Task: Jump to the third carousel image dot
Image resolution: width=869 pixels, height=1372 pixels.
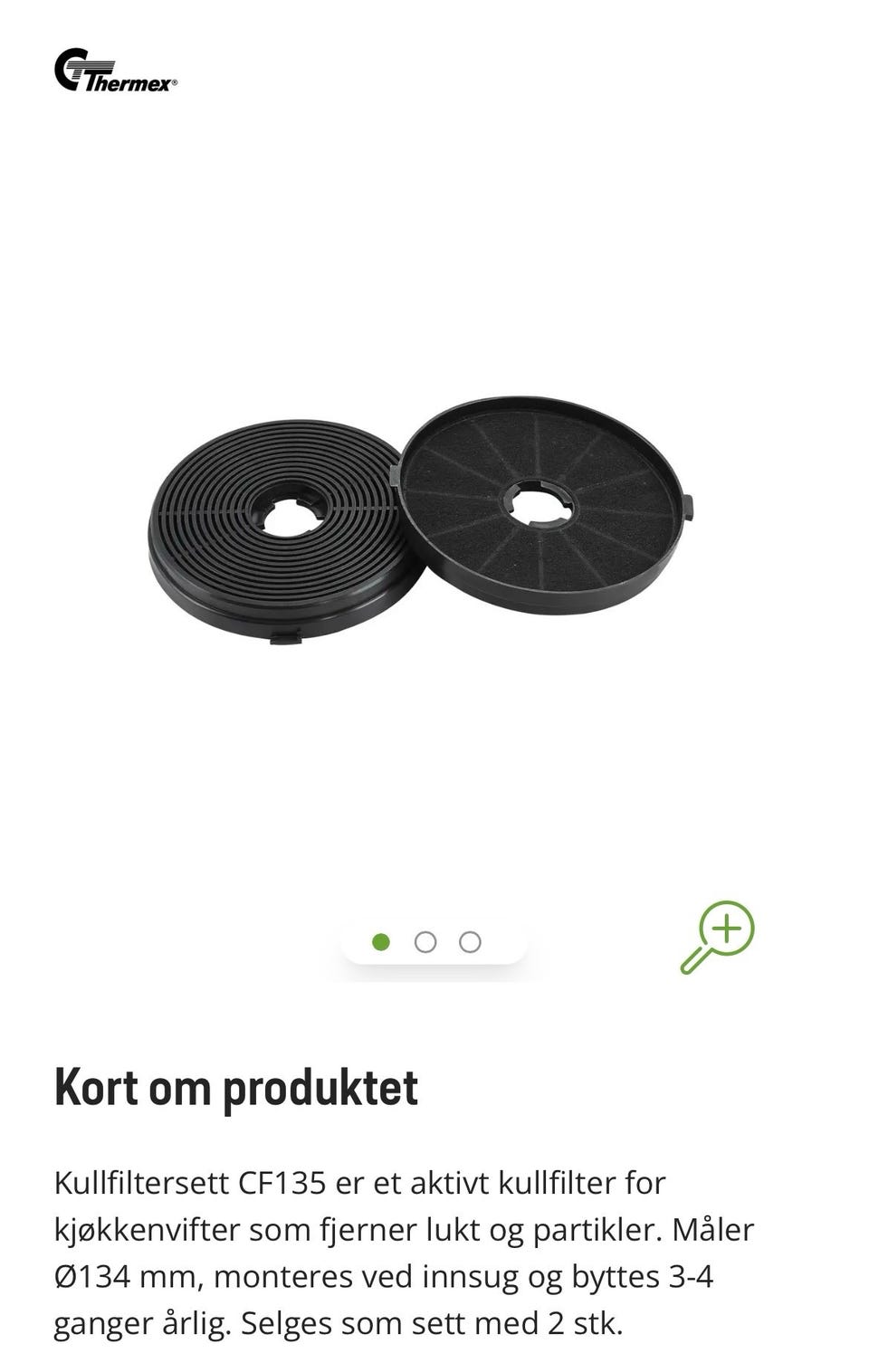Action: tap(470, 942)
